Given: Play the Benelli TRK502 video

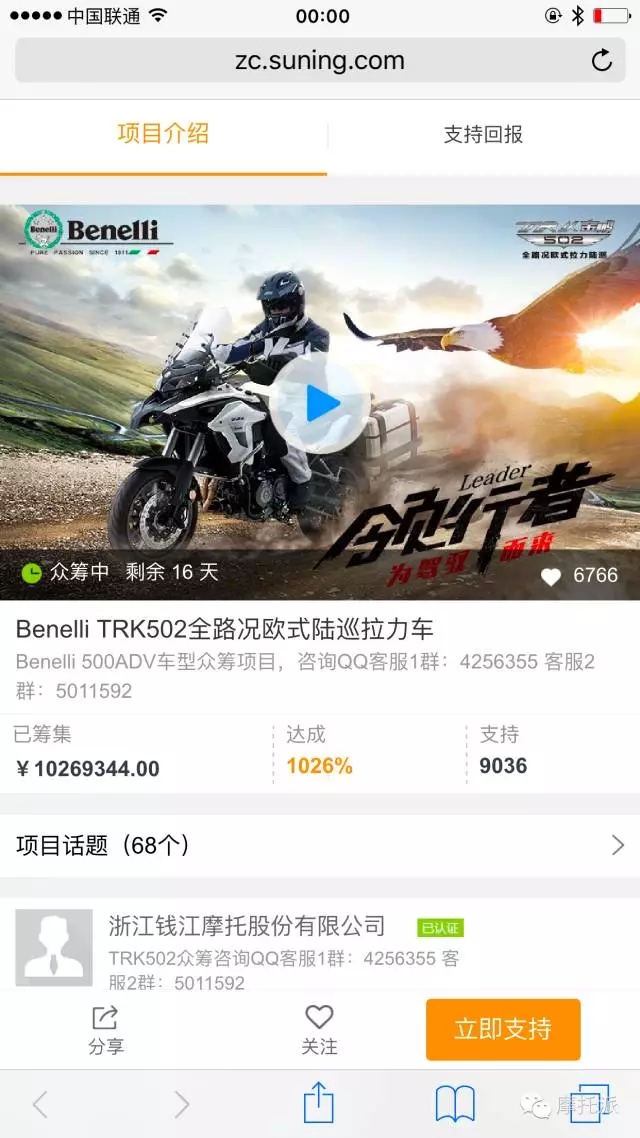Looking at the screenshot, I should click(320, 404).
